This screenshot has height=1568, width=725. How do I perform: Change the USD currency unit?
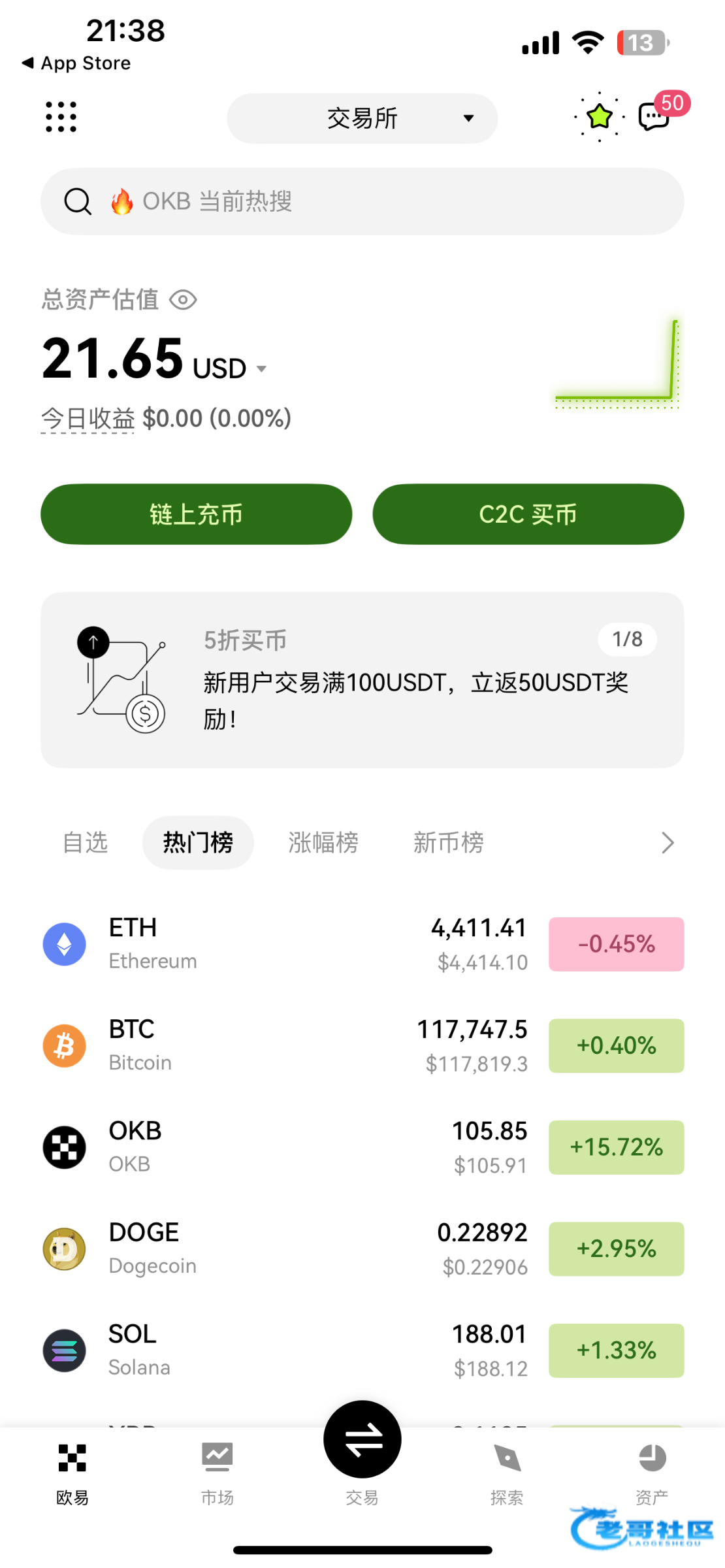[229, 368]
